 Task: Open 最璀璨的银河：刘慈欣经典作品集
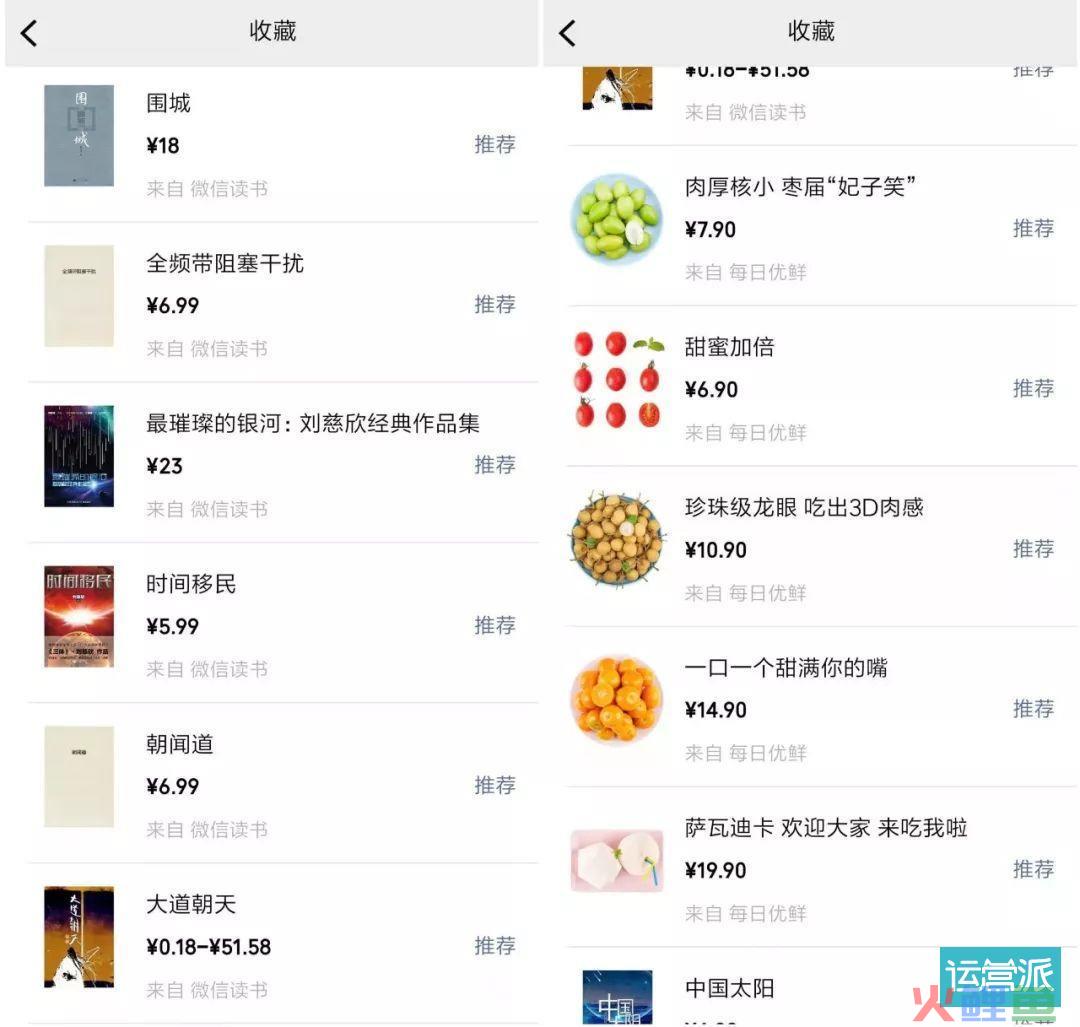312,424
